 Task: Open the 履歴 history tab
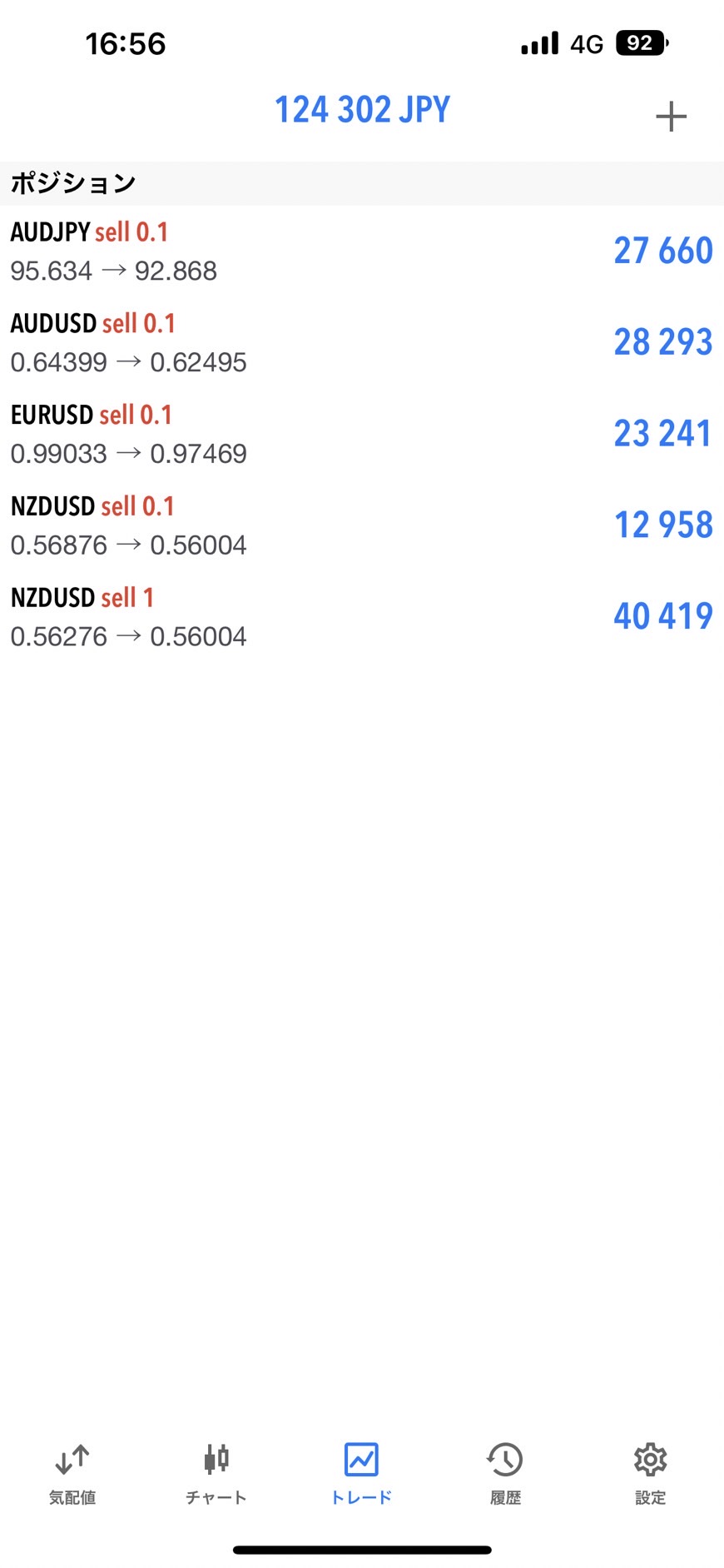pos(505,1474)
